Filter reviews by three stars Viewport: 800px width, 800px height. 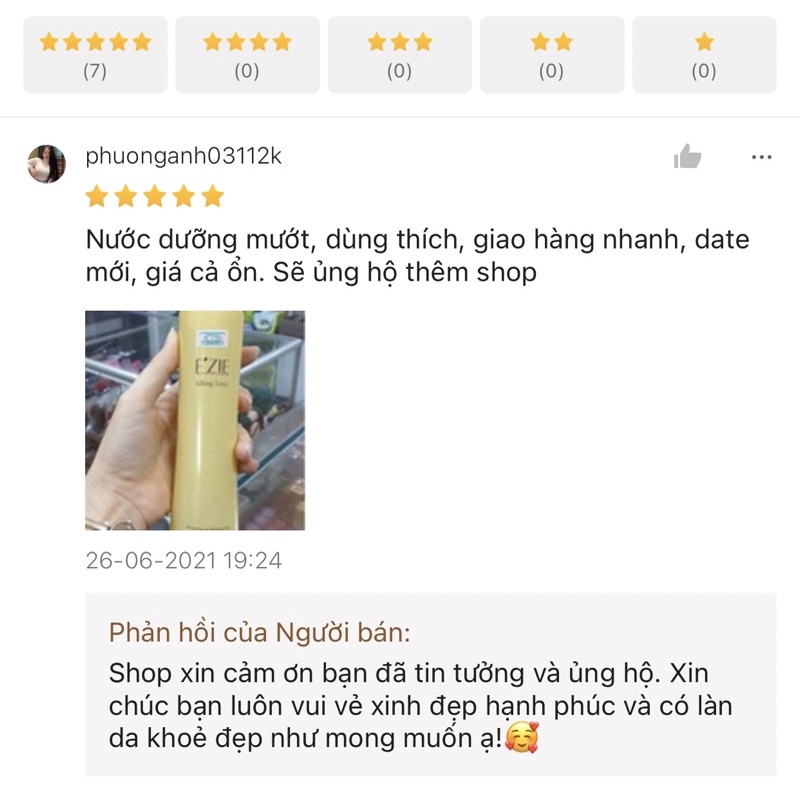click(399, 55)
